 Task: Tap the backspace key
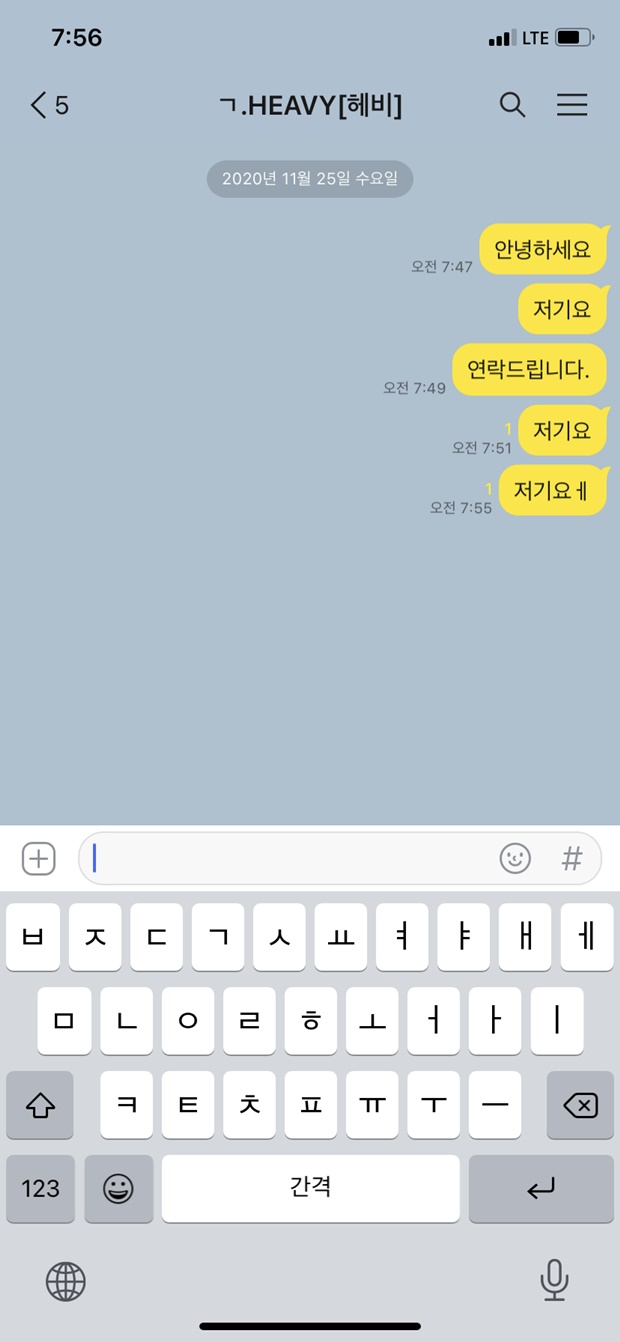(x=580, y=1105)
